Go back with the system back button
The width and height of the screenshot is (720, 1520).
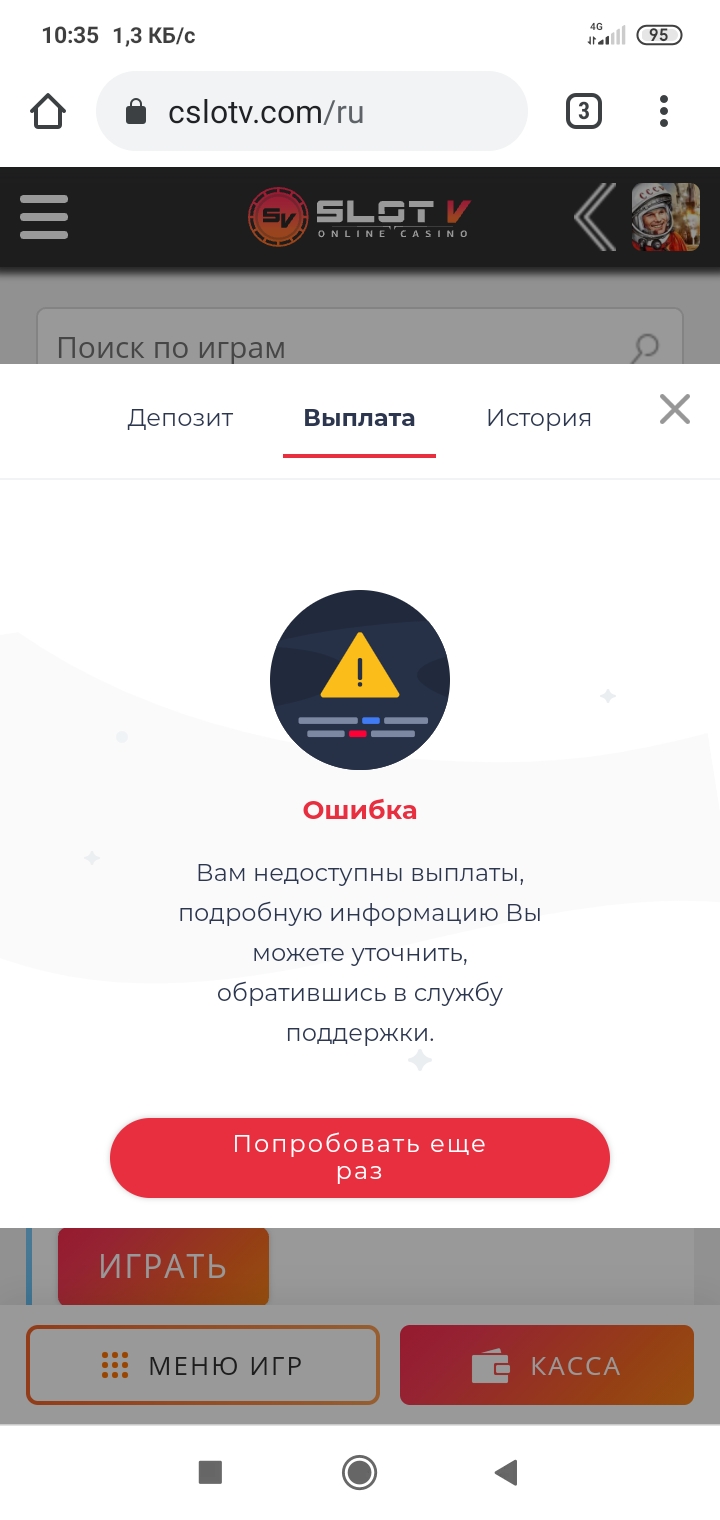[506, 1472]
